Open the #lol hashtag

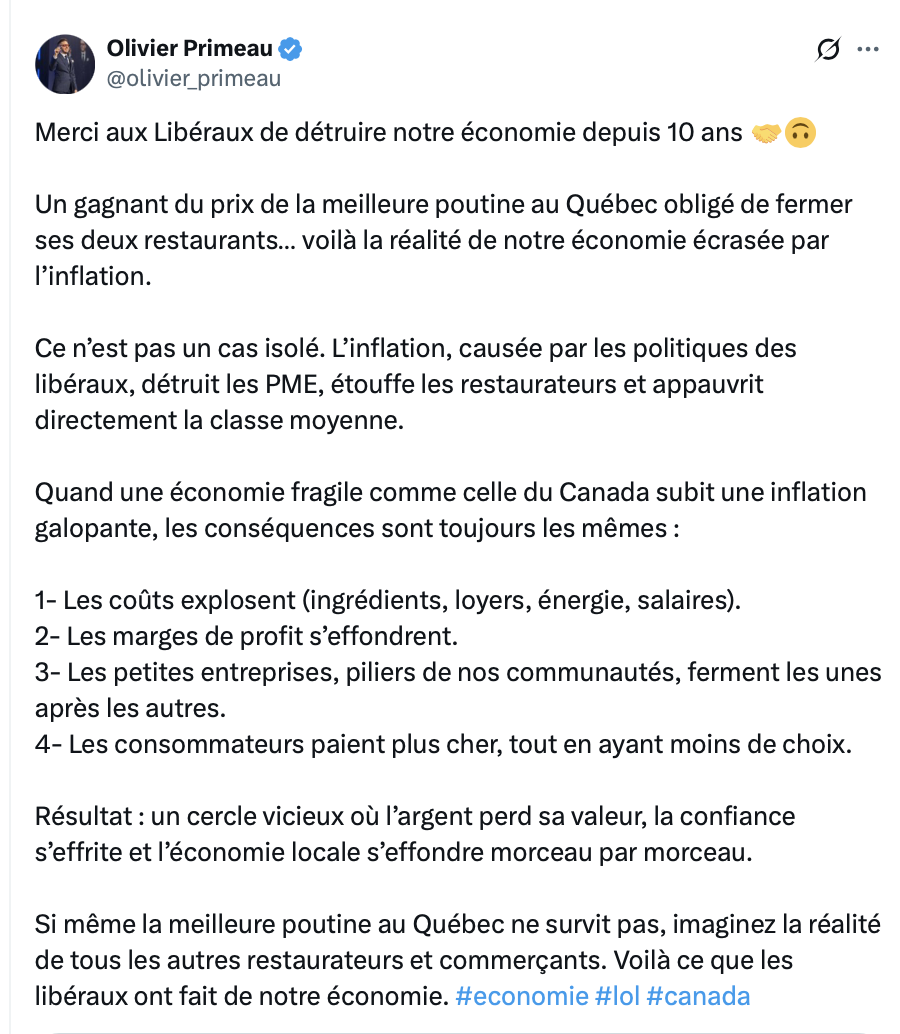[617, 996]
